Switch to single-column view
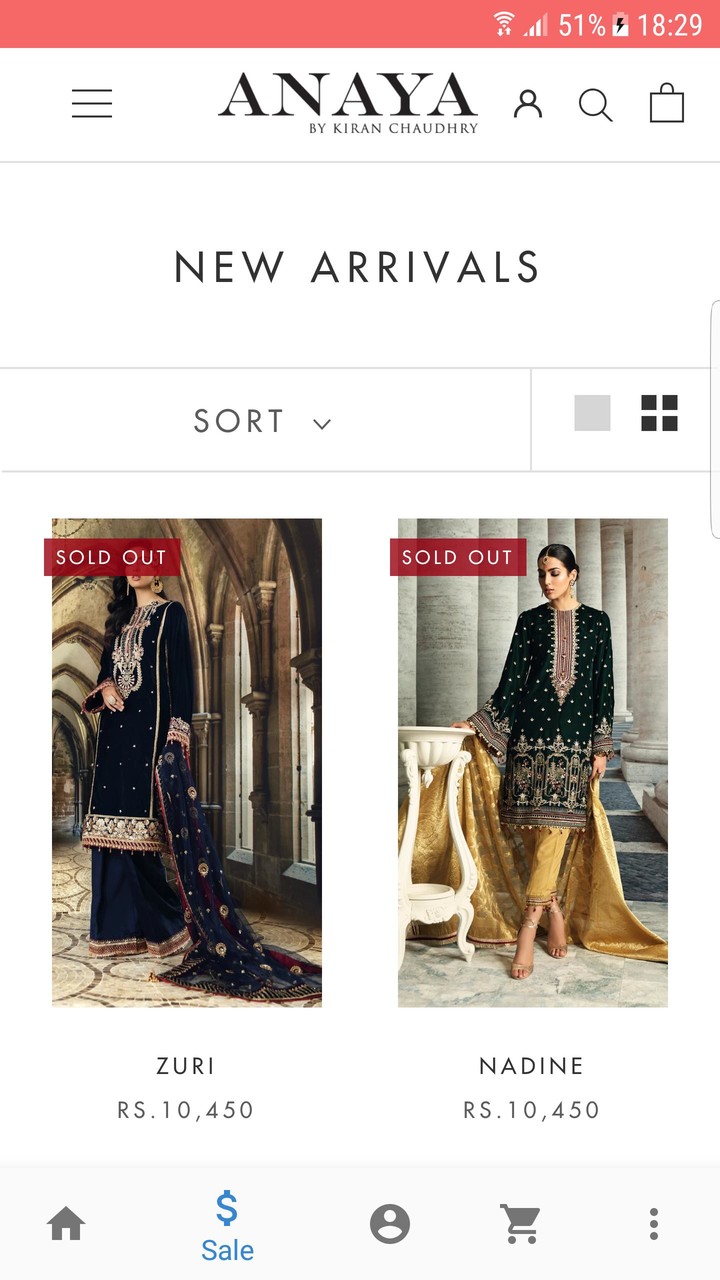Viewport: 720px width, 1280px height. coord(592,413)
